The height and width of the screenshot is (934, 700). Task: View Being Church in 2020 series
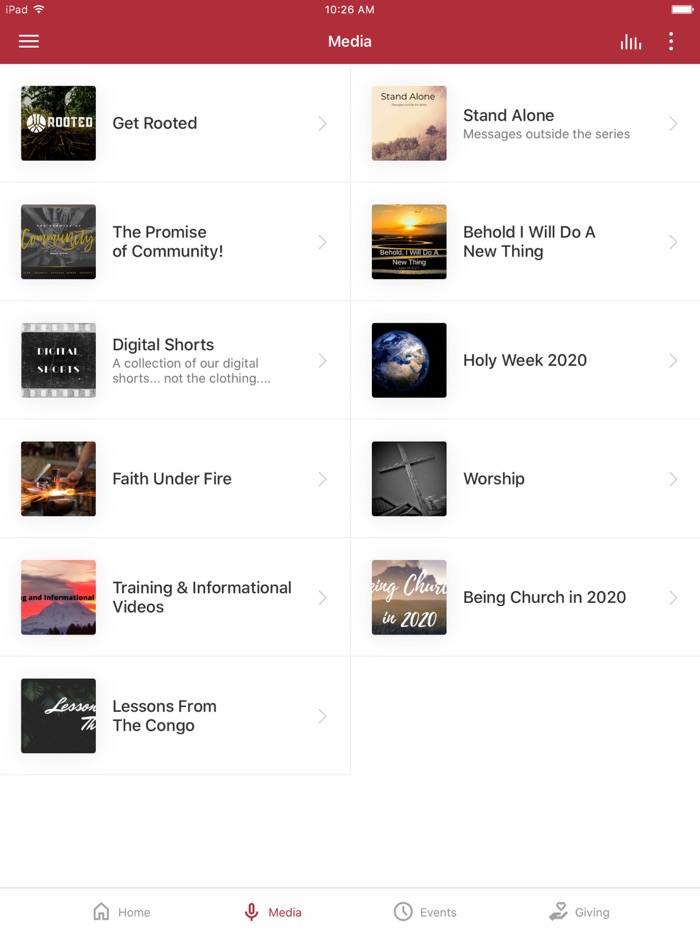pyautogui.click(x=525, y=597)
